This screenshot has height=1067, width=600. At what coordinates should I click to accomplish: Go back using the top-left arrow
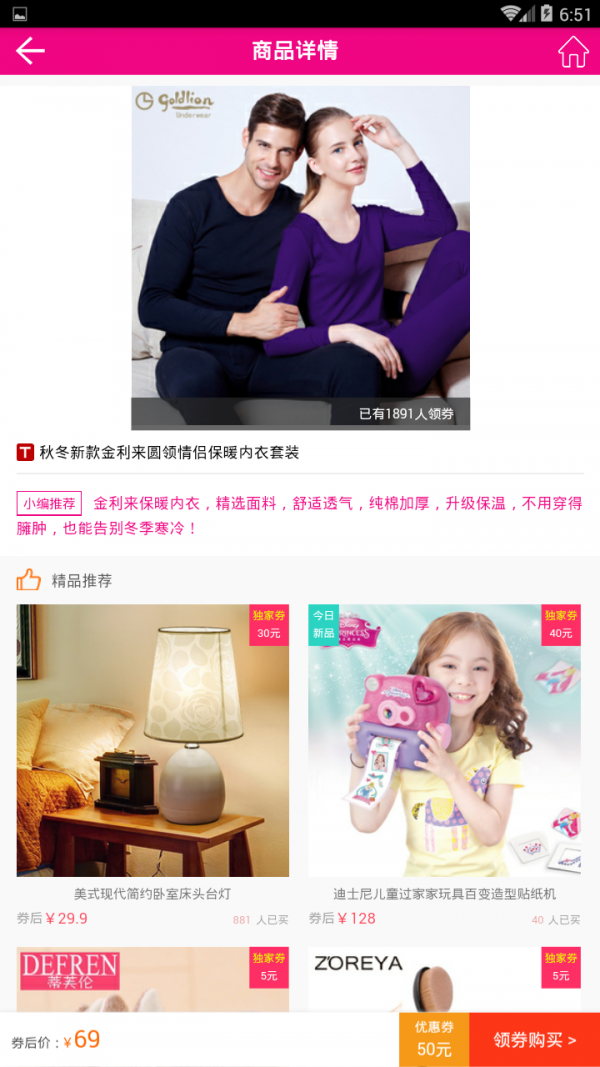(30, 51)
